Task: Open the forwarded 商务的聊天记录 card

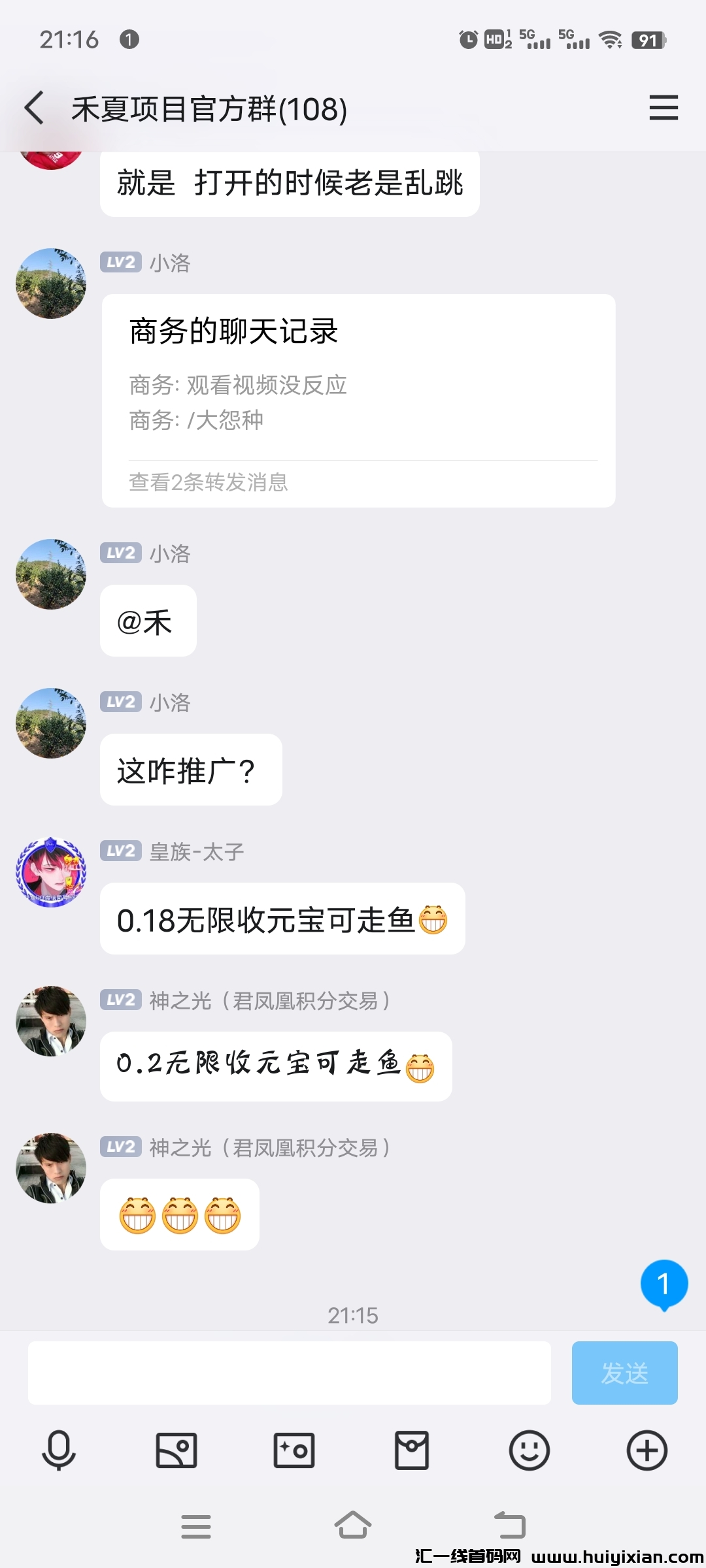Action: [x=358, y=400]
